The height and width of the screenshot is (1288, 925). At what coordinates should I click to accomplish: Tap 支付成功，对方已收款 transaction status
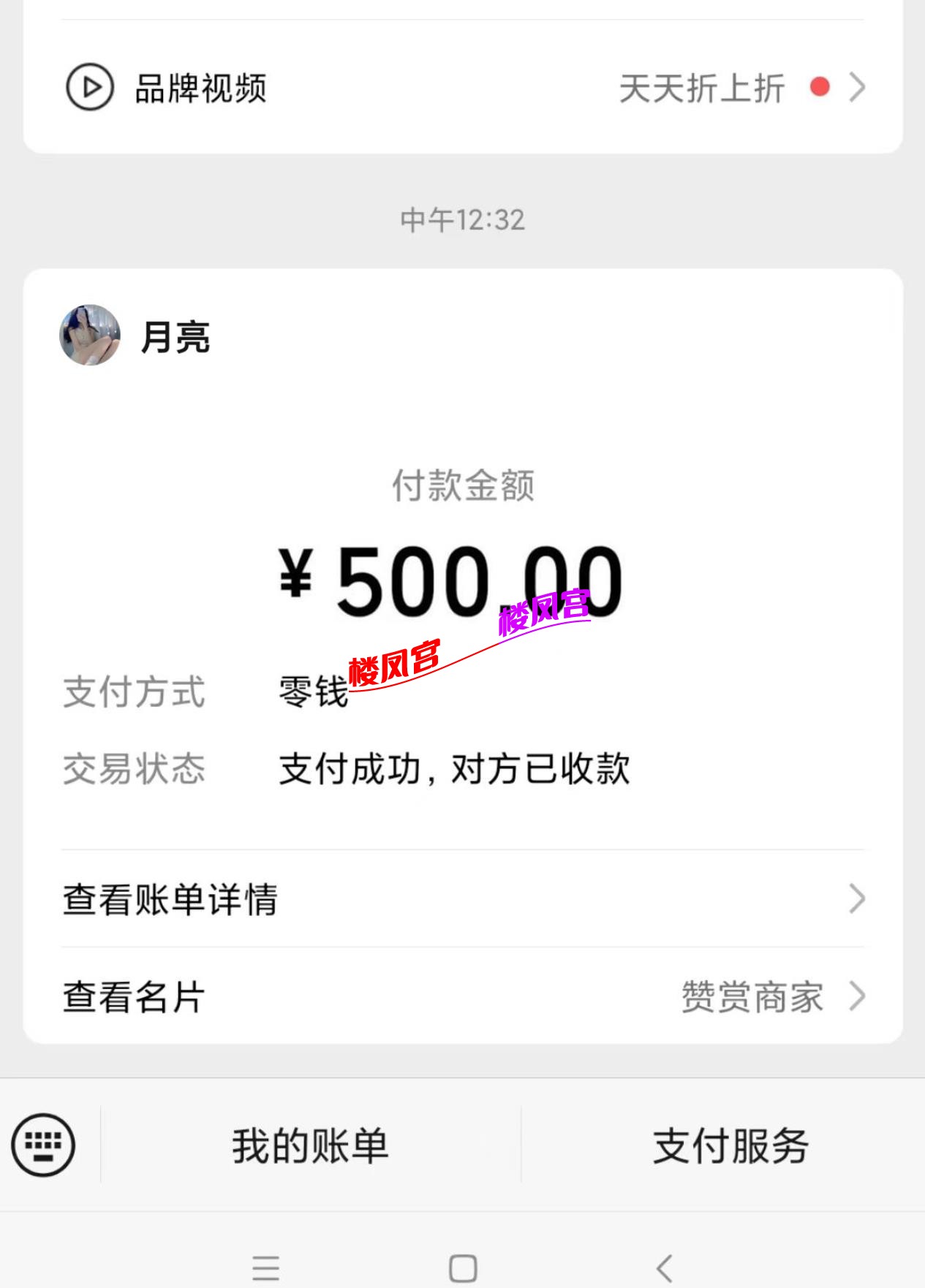[453, 768]
